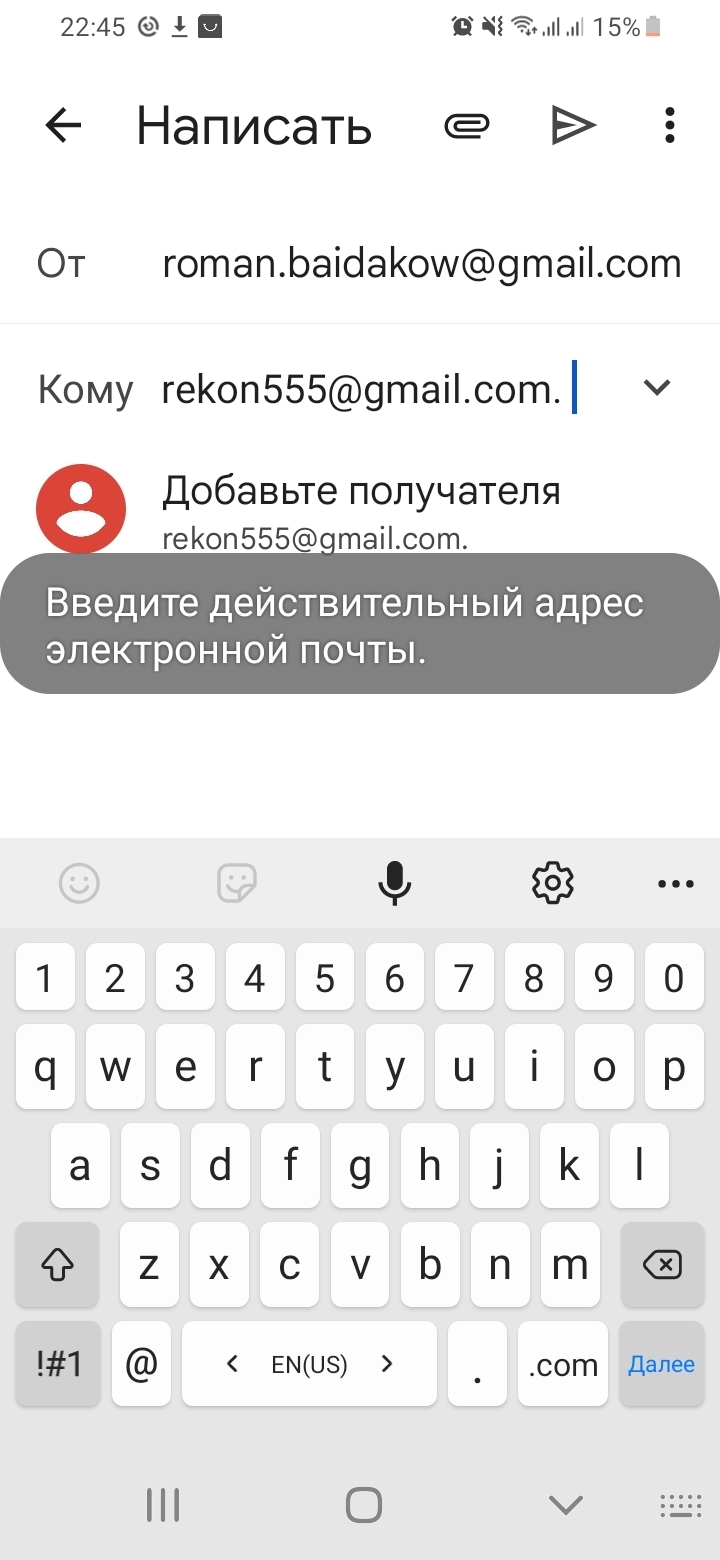Tap the @ key on the keyboard
Image resolution: width=720 pixels, height=1560 pixels.
142,1364
